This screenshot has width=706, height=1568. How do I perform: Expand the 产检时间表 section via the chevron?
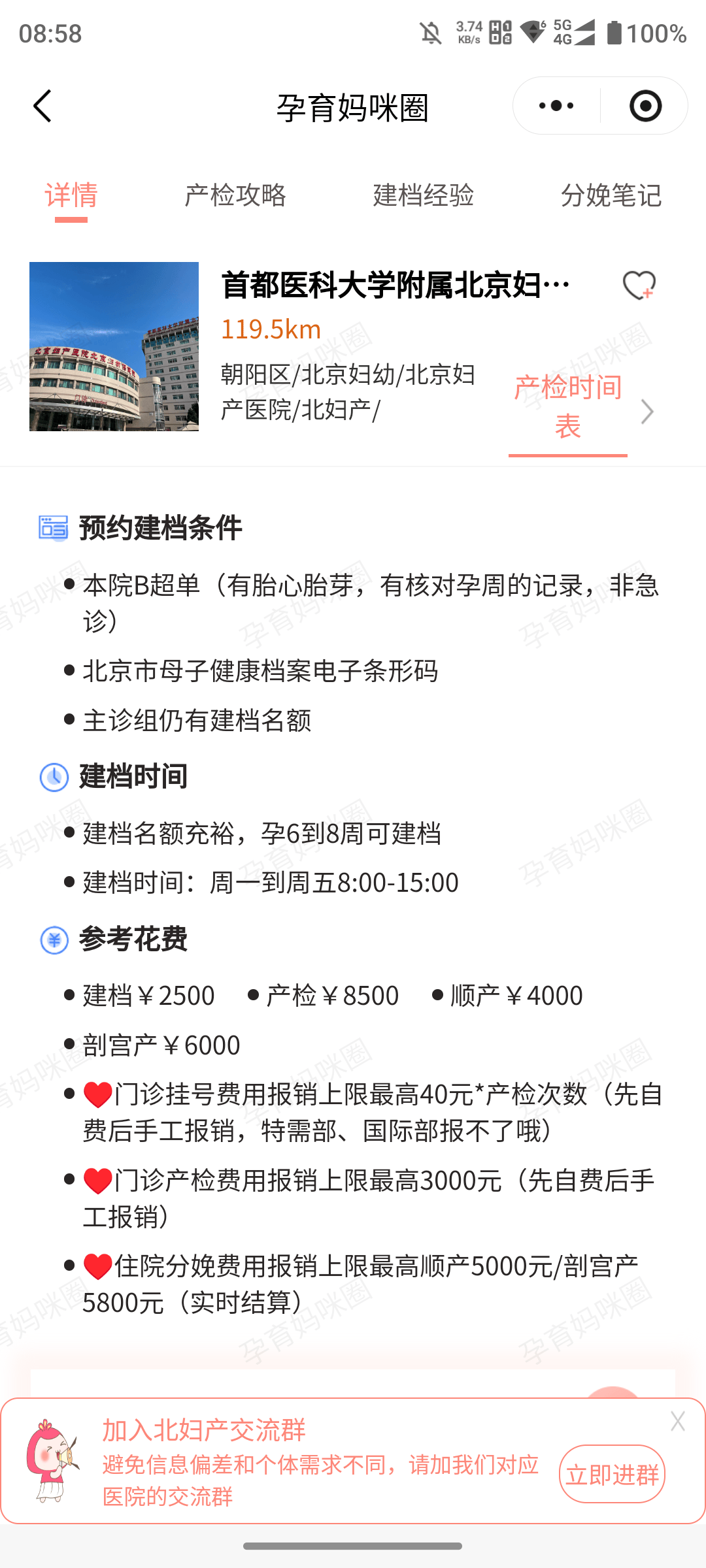coord(647,412)
